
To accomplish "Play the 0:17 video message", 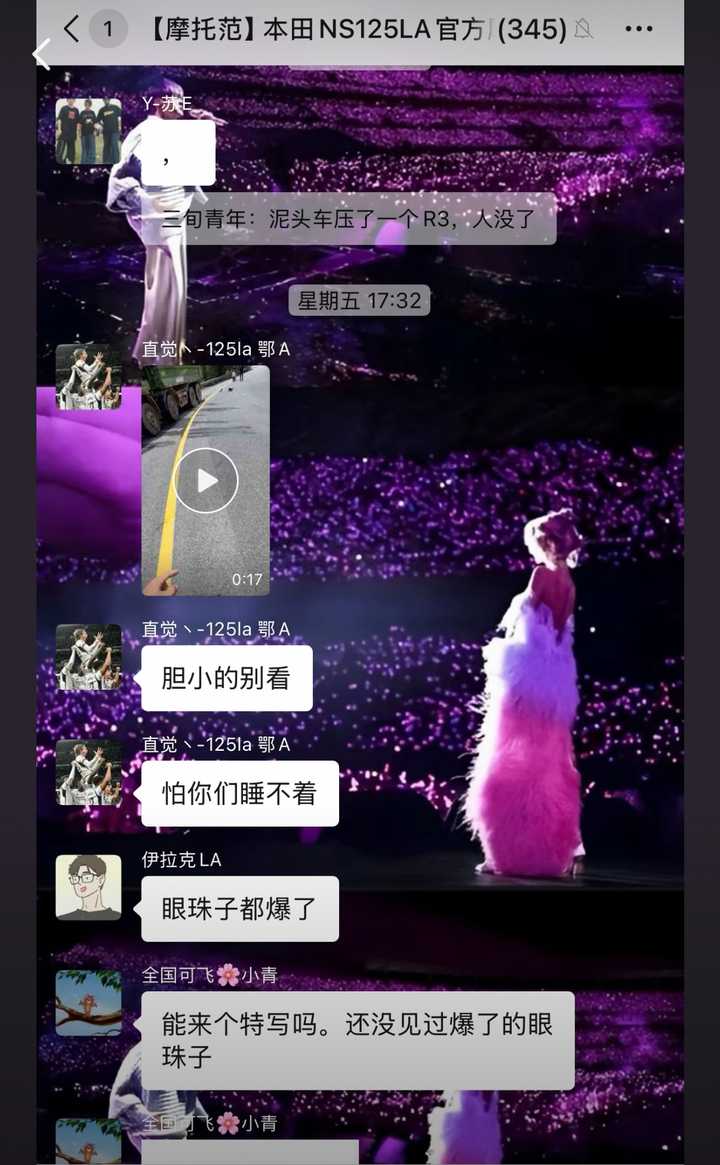I will [x=206, y=481].
